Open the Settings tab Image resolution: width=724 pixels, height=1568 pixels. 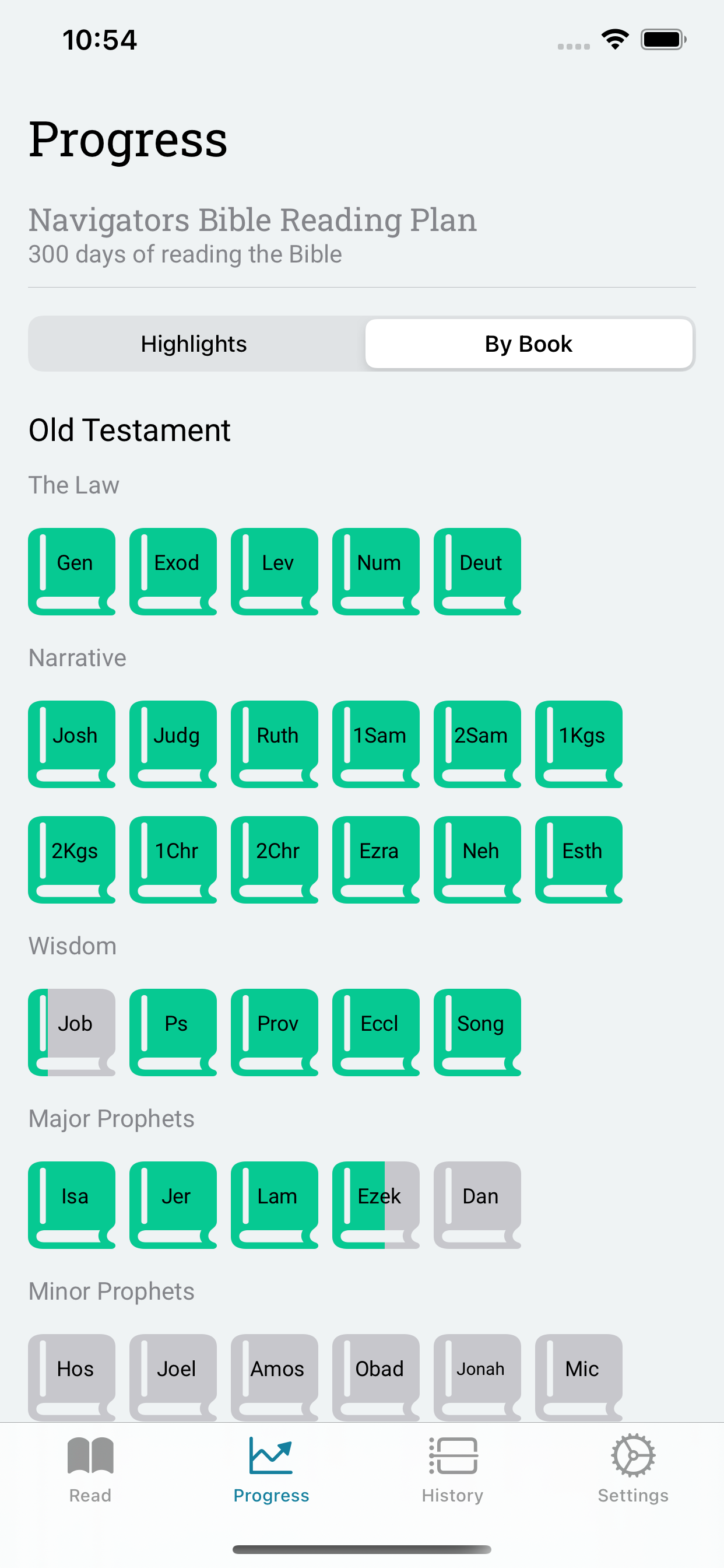(633, 1470)
